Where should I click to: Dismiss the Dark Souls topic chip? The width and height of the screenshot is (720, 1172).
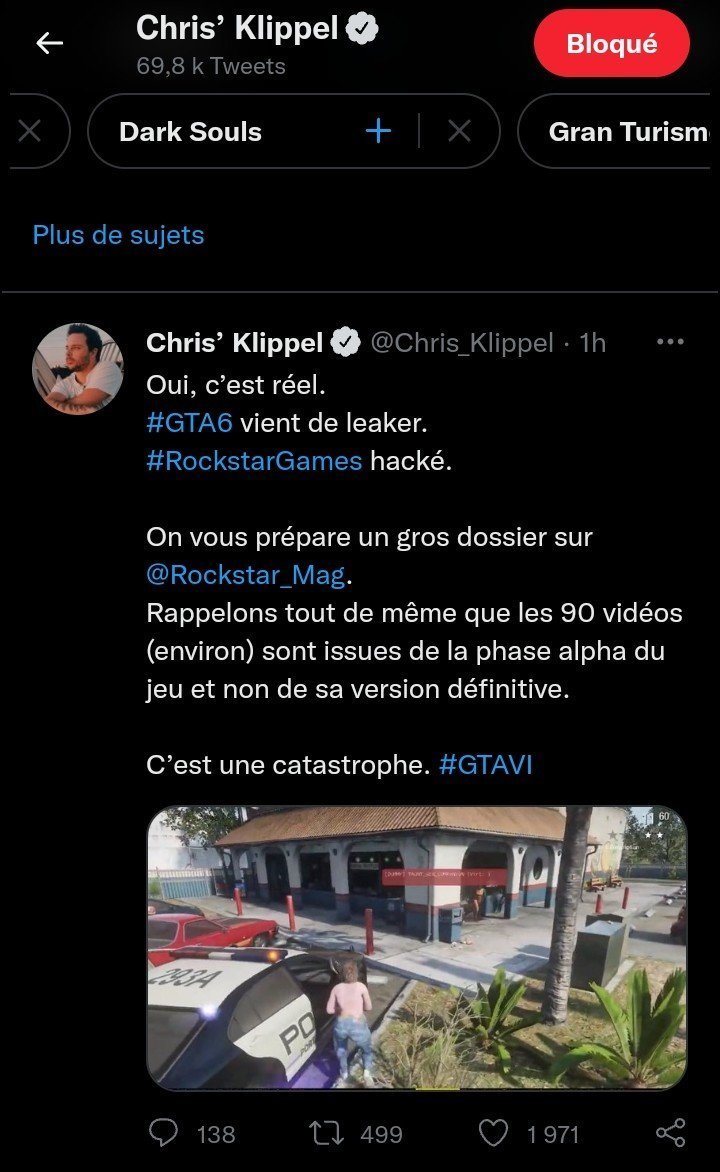459,131
